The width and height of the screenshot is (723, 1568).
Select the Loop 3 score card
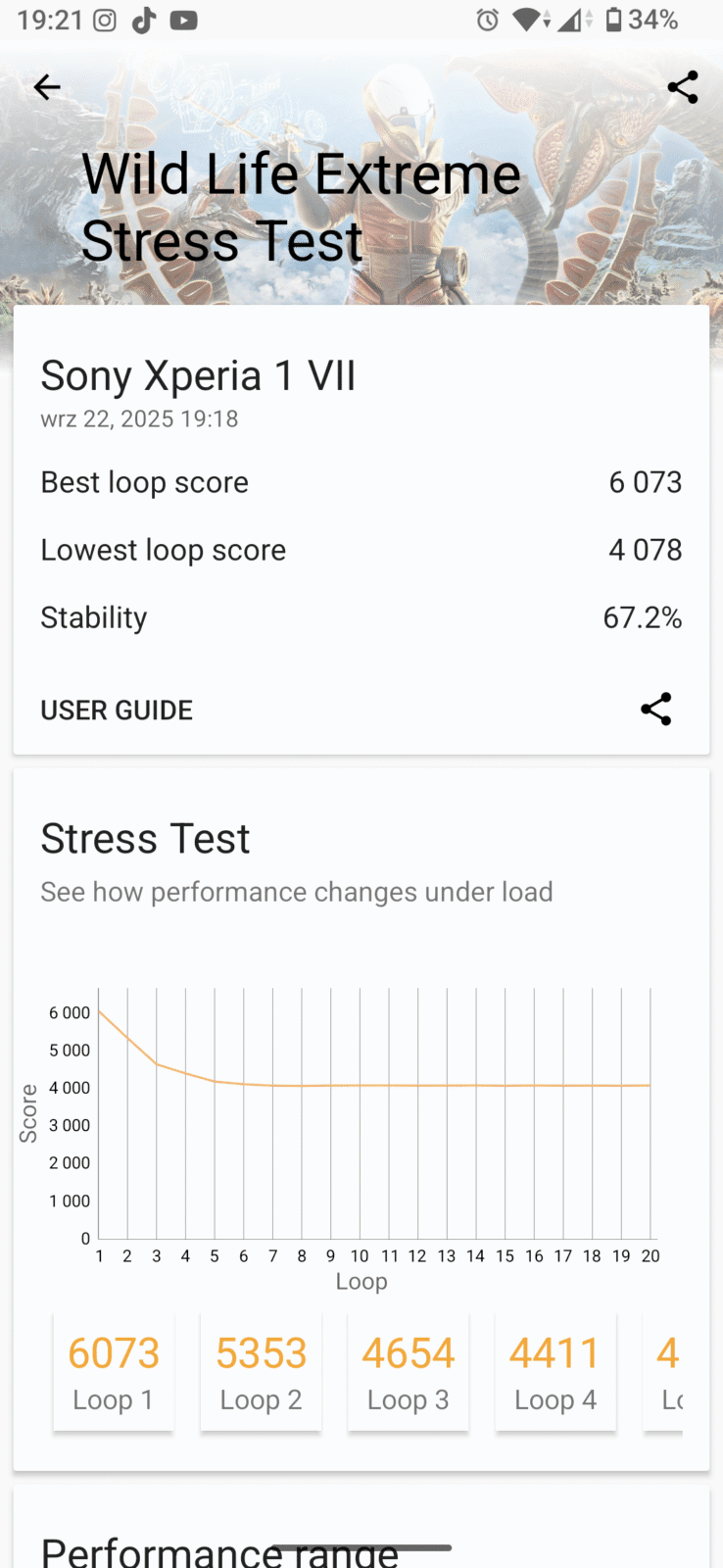click(x=409, y=1373)
